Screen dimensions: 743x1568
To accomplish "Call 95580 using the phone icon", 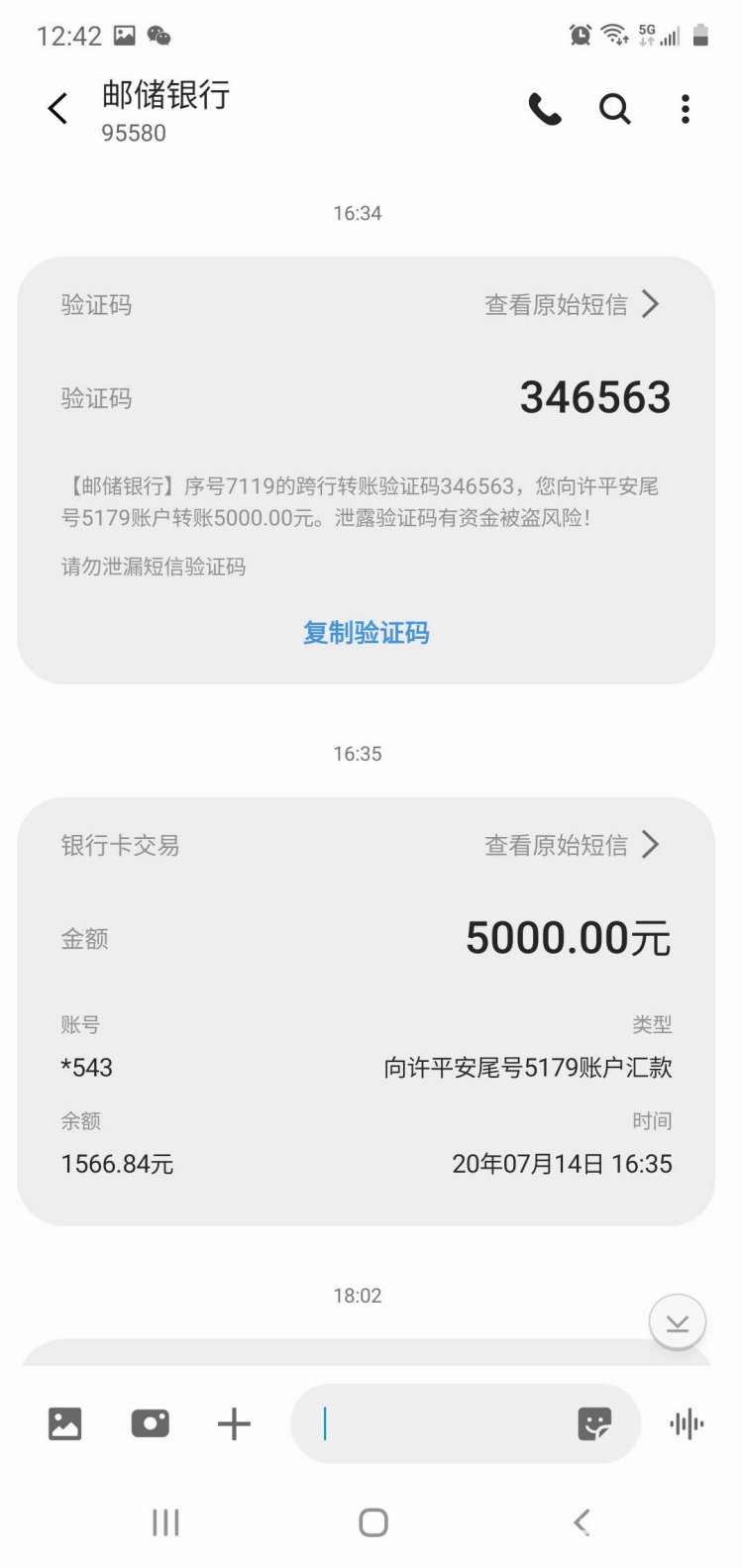I will (x=547, y=110).
